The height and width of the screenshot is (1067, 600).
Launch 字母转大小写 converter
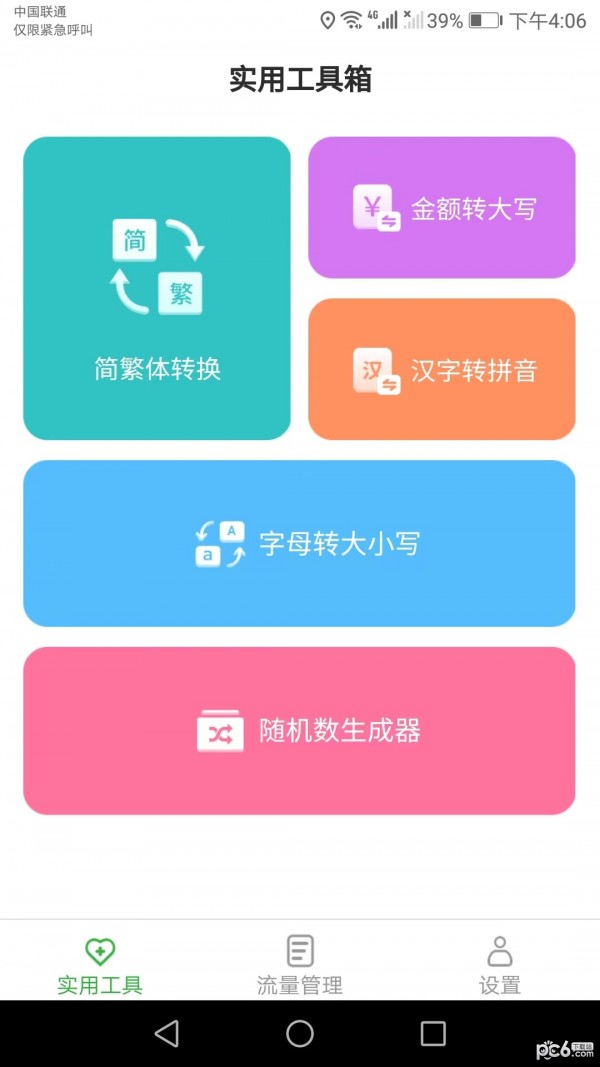click(x=299, y=543)
